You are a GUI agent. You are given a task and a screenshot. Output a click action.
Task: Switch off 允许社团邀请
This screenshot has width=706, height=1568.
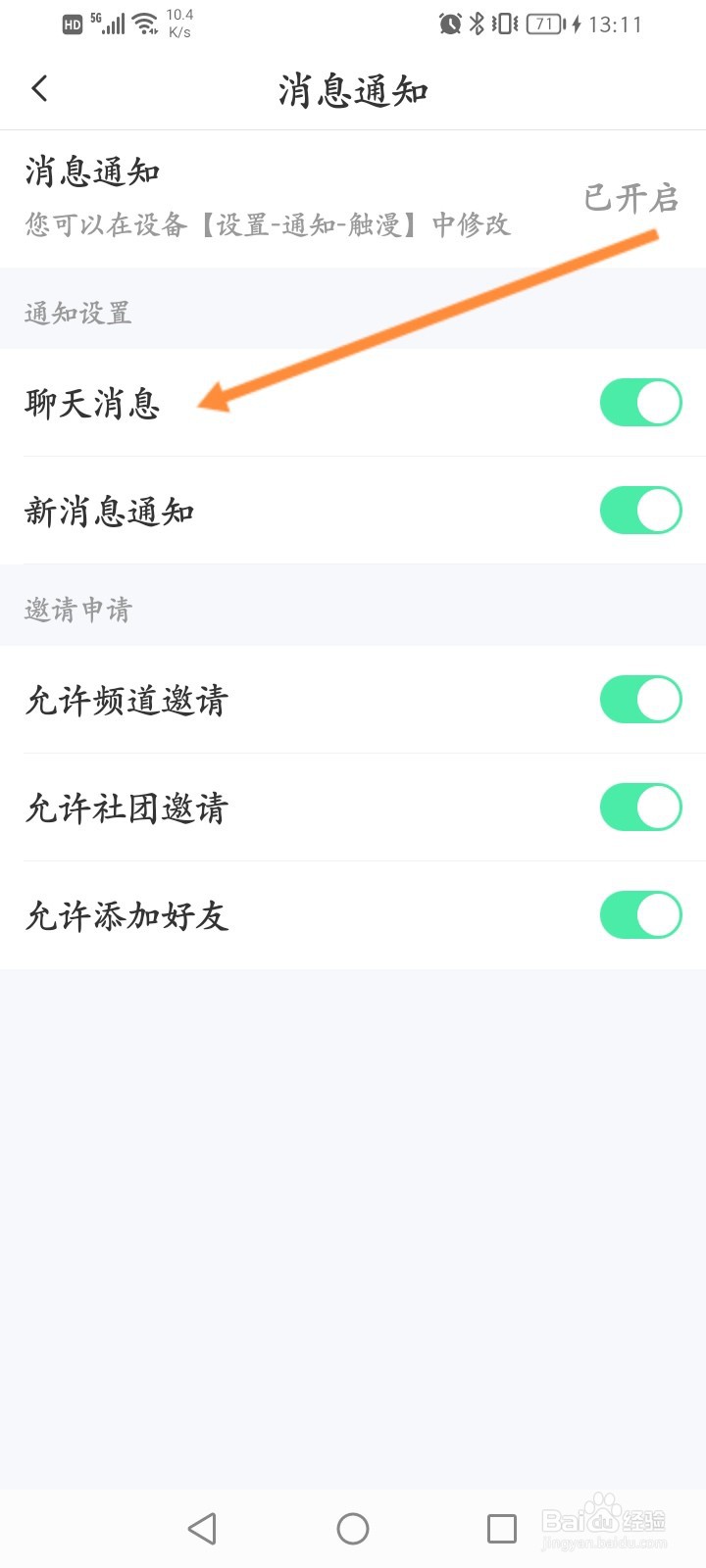641,808
